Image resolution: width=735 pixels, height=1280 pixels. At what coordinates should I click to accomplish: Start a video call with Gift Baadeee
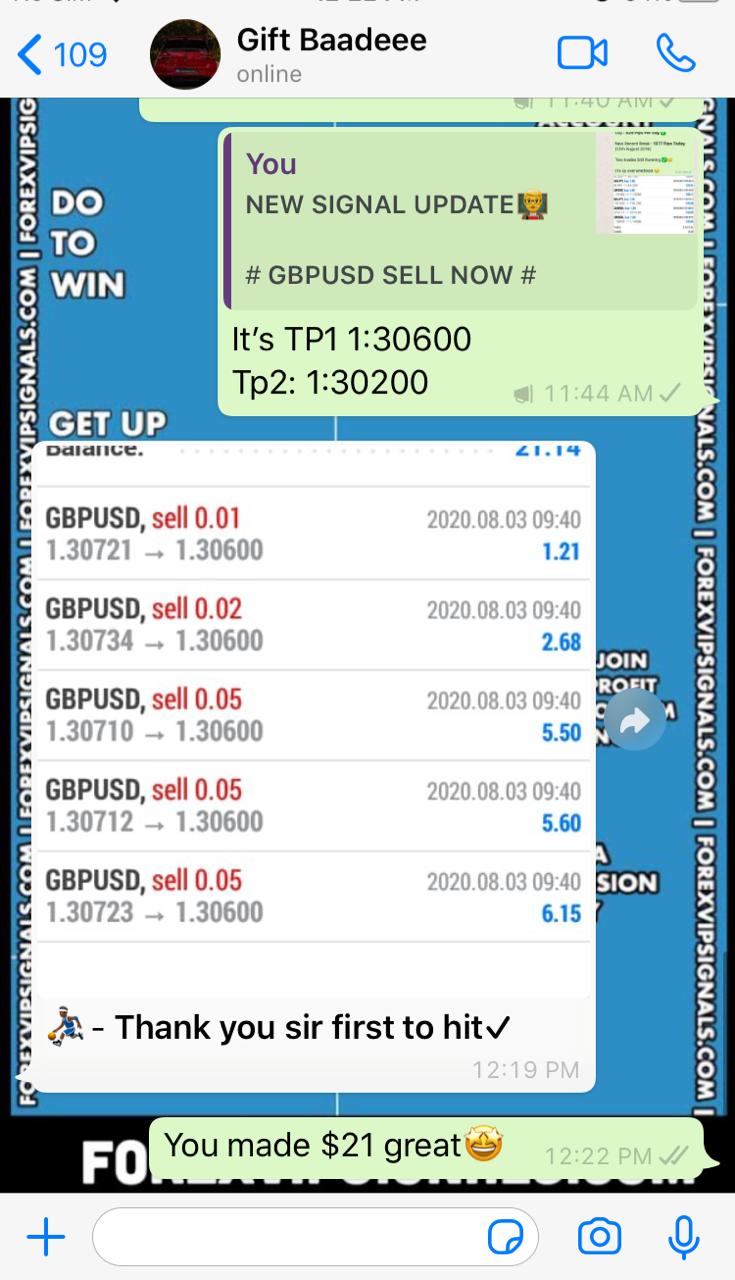[582, 54]
